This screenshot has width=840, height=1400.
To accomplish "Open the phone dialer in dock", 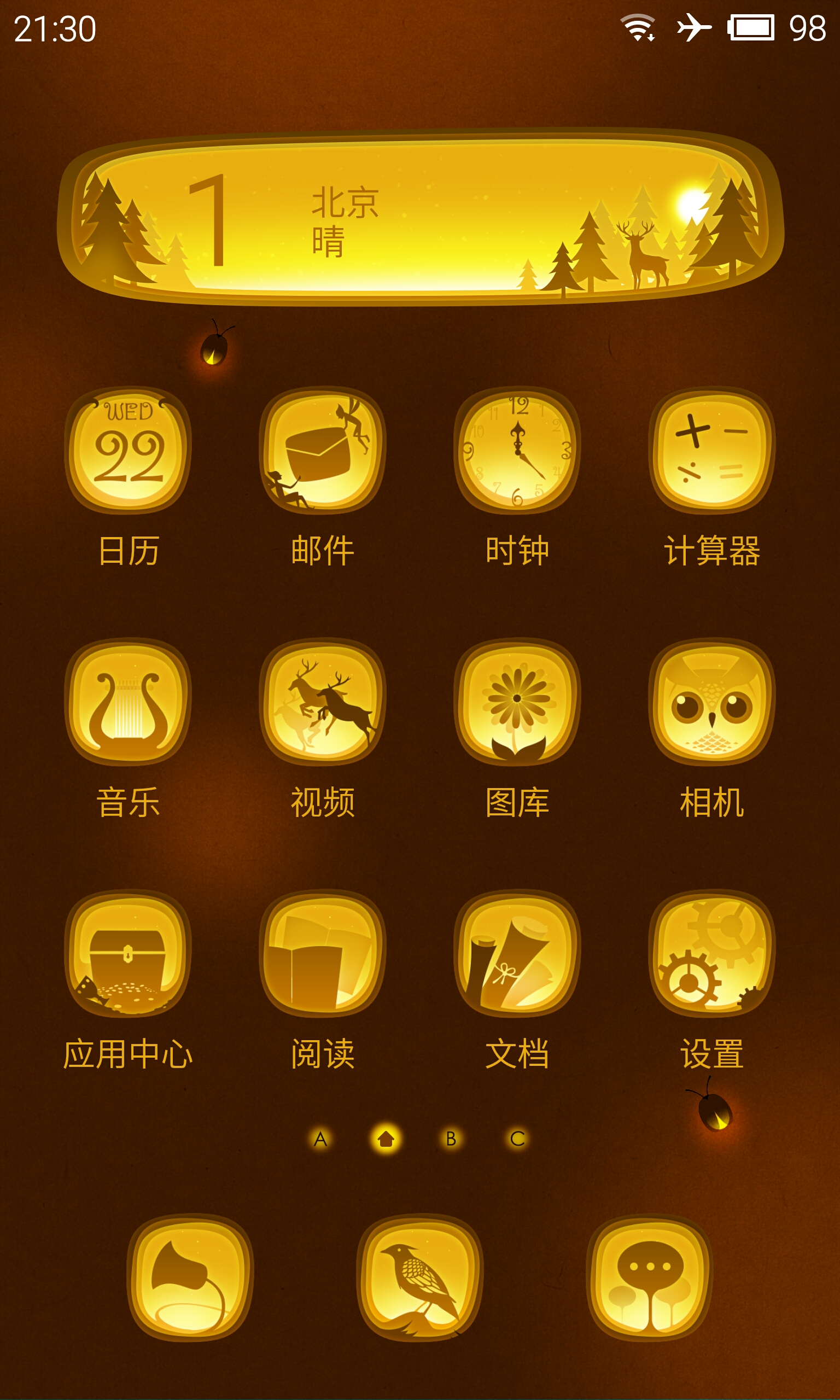I will pos(190,1277).
